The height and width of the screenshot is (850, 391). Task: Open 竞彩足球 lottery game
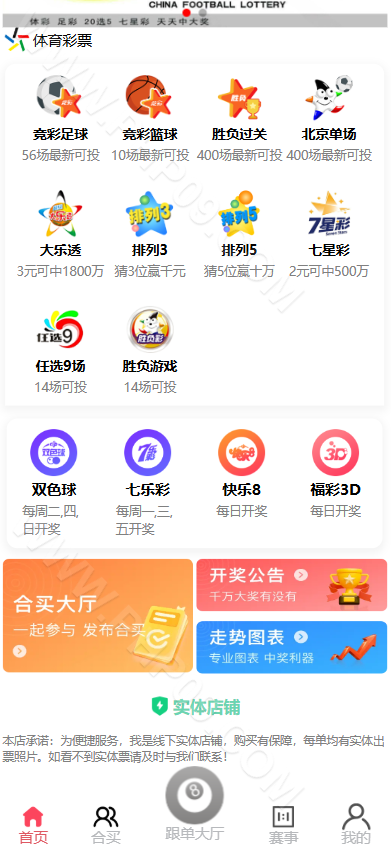61,119
